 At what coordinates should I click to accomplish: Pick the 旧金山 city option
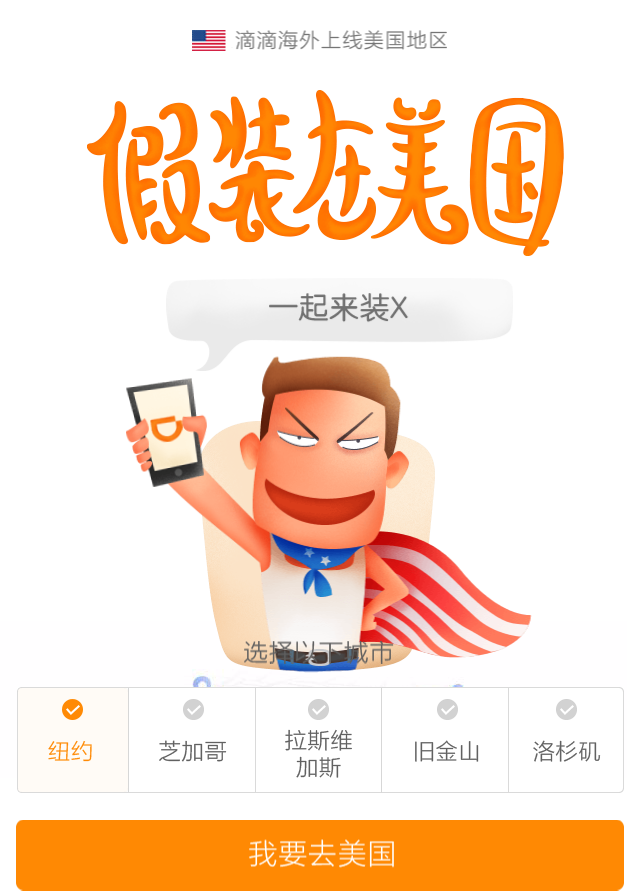click(446, 740)
